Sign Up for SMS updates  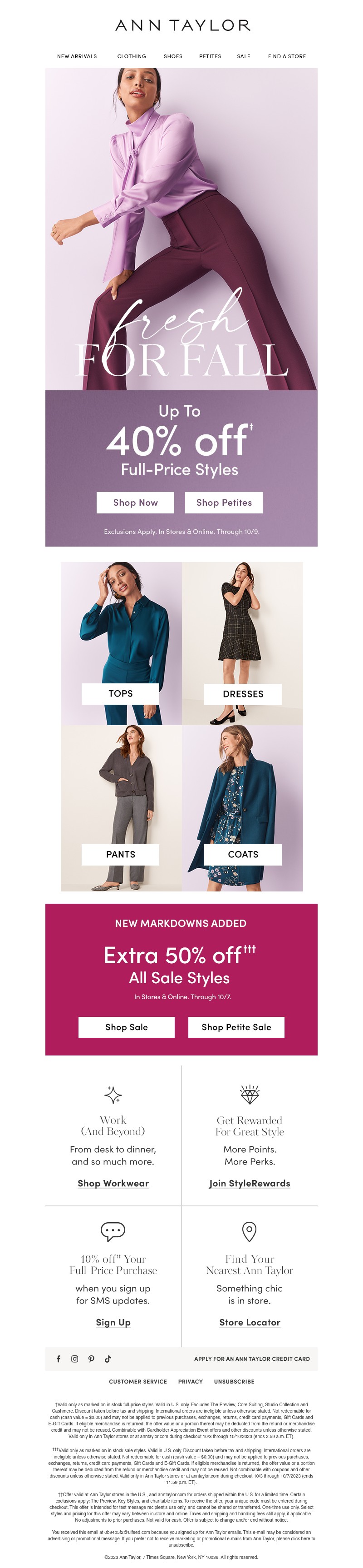click(113, 1322)
